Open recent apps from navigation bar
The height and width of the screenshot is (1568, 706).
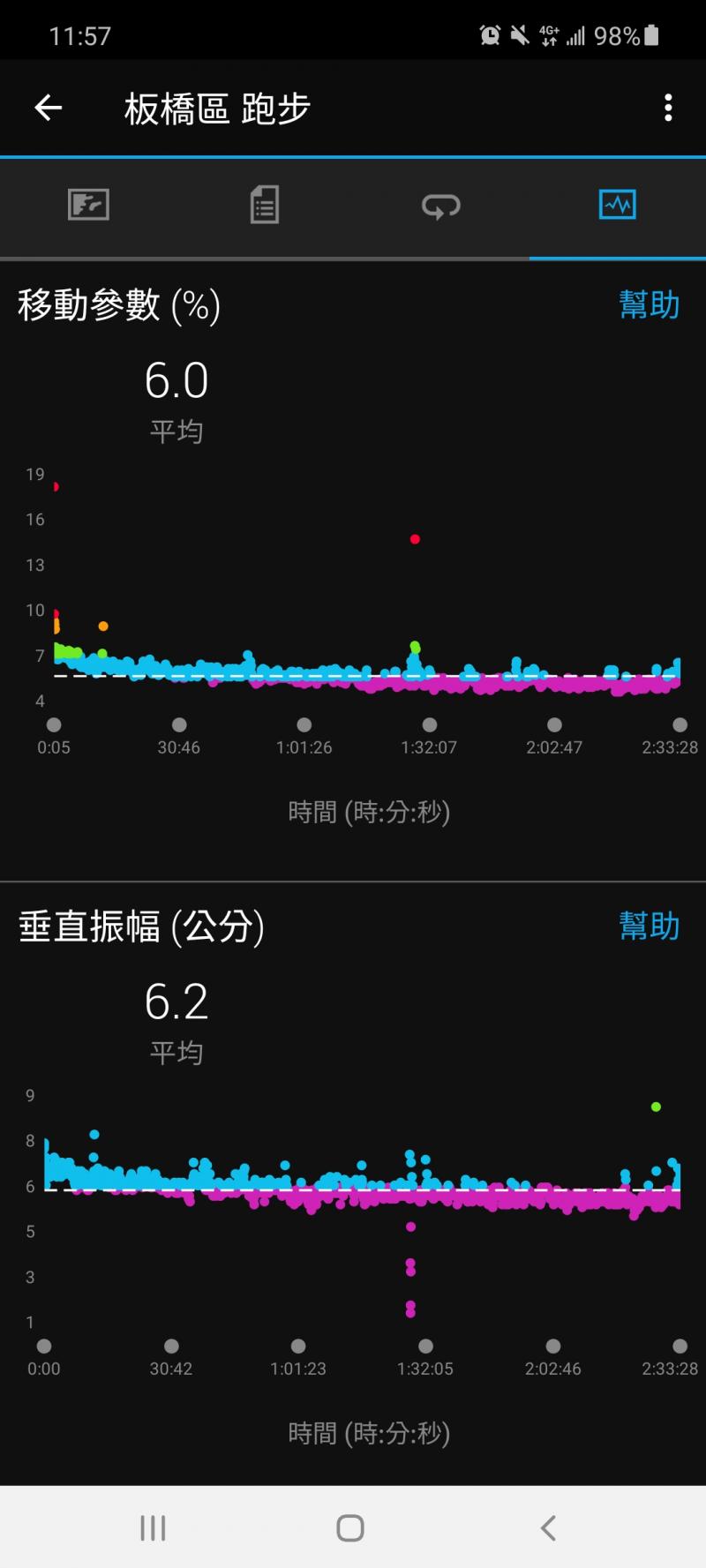154,1527
